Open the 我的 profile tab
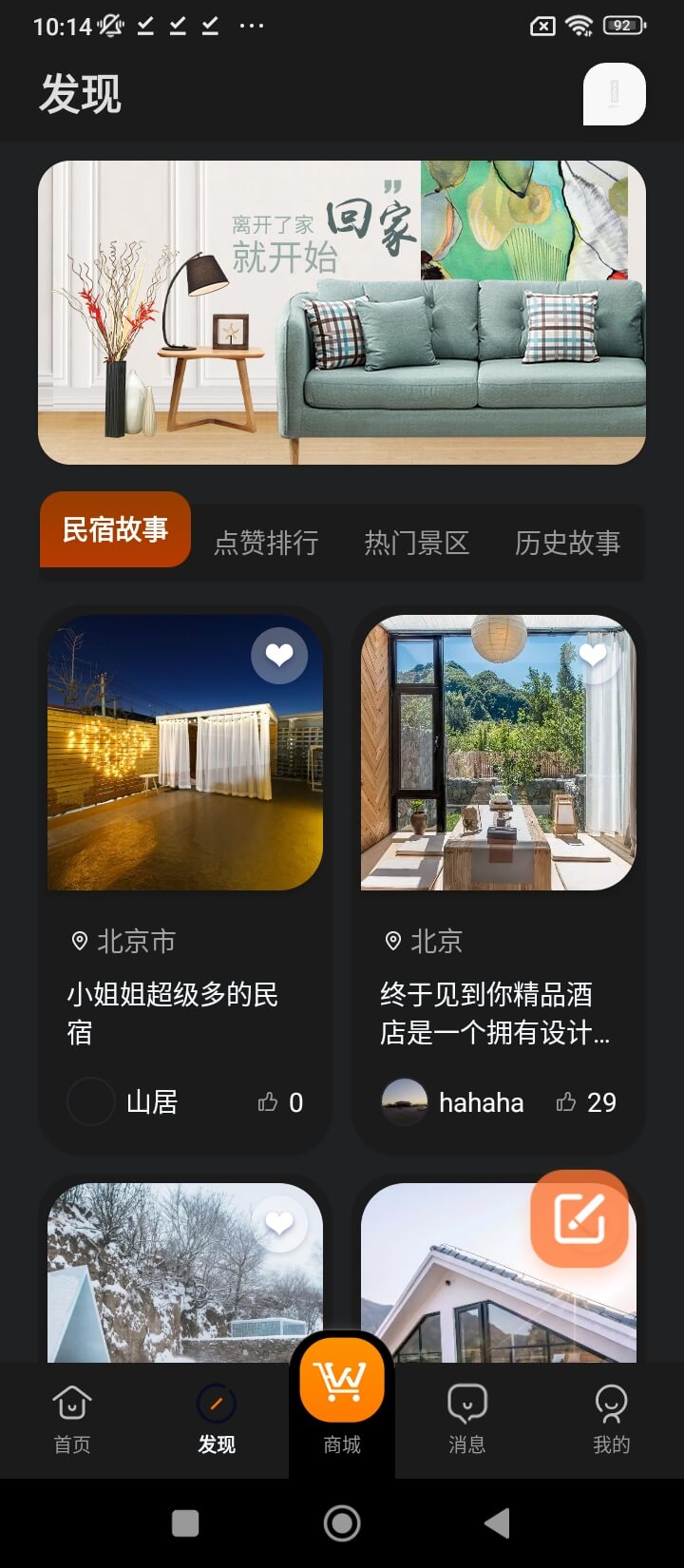 [611, 1419]
